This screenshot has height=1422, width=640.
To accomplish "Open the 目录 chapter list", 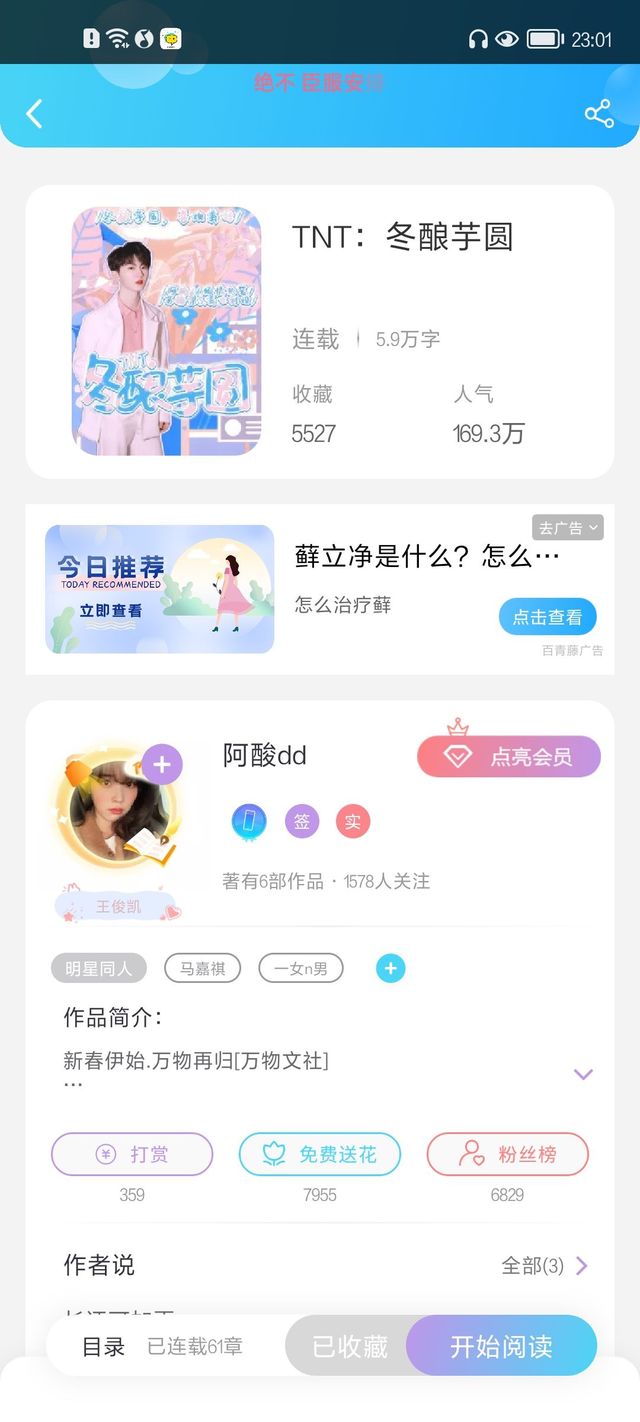I will [104, 1347].
